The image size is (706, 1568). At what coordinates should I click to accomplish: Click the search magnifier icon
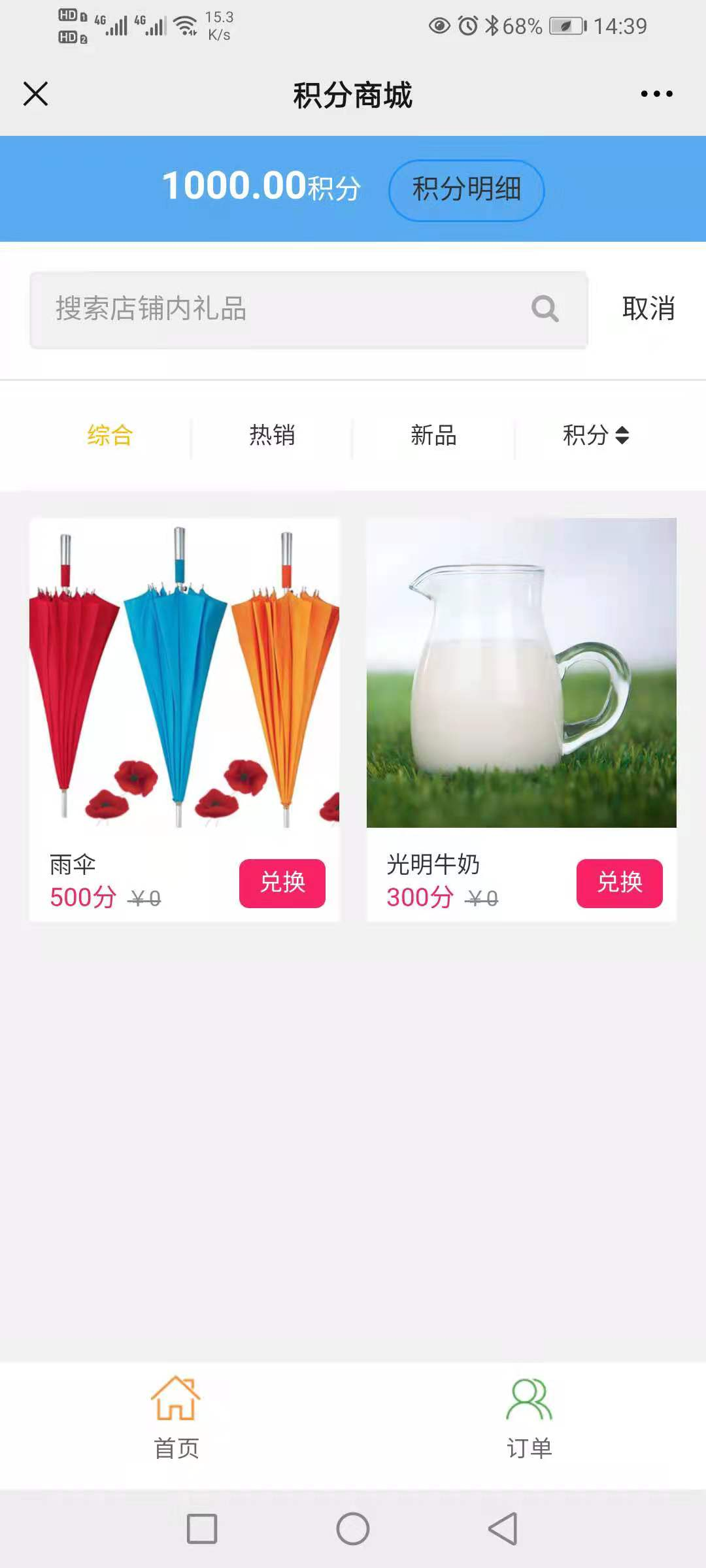tap(543, 310)
